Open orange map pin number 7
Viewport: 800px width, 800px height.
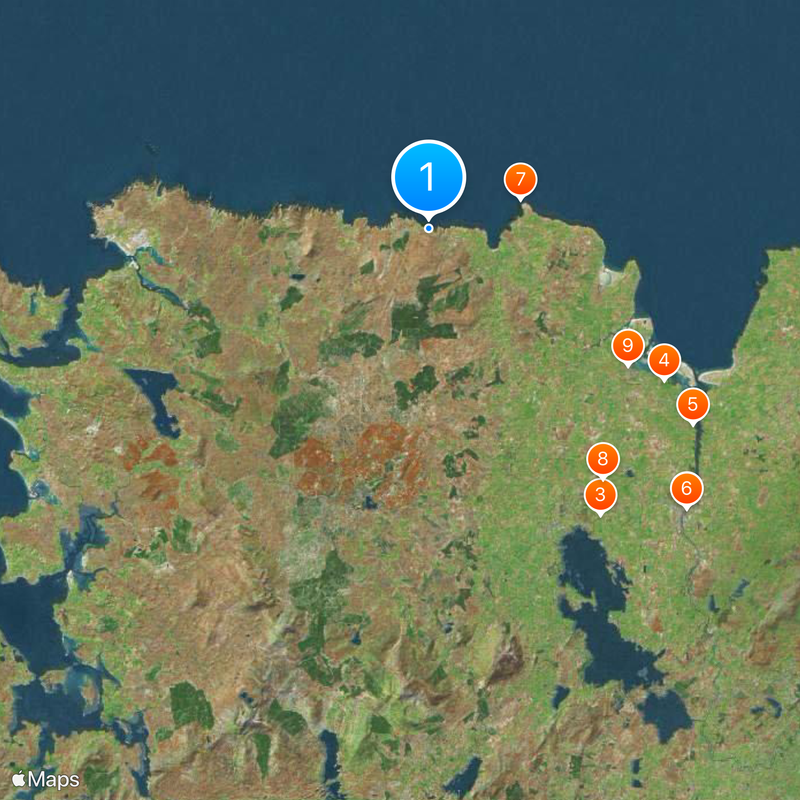(519, 180)
